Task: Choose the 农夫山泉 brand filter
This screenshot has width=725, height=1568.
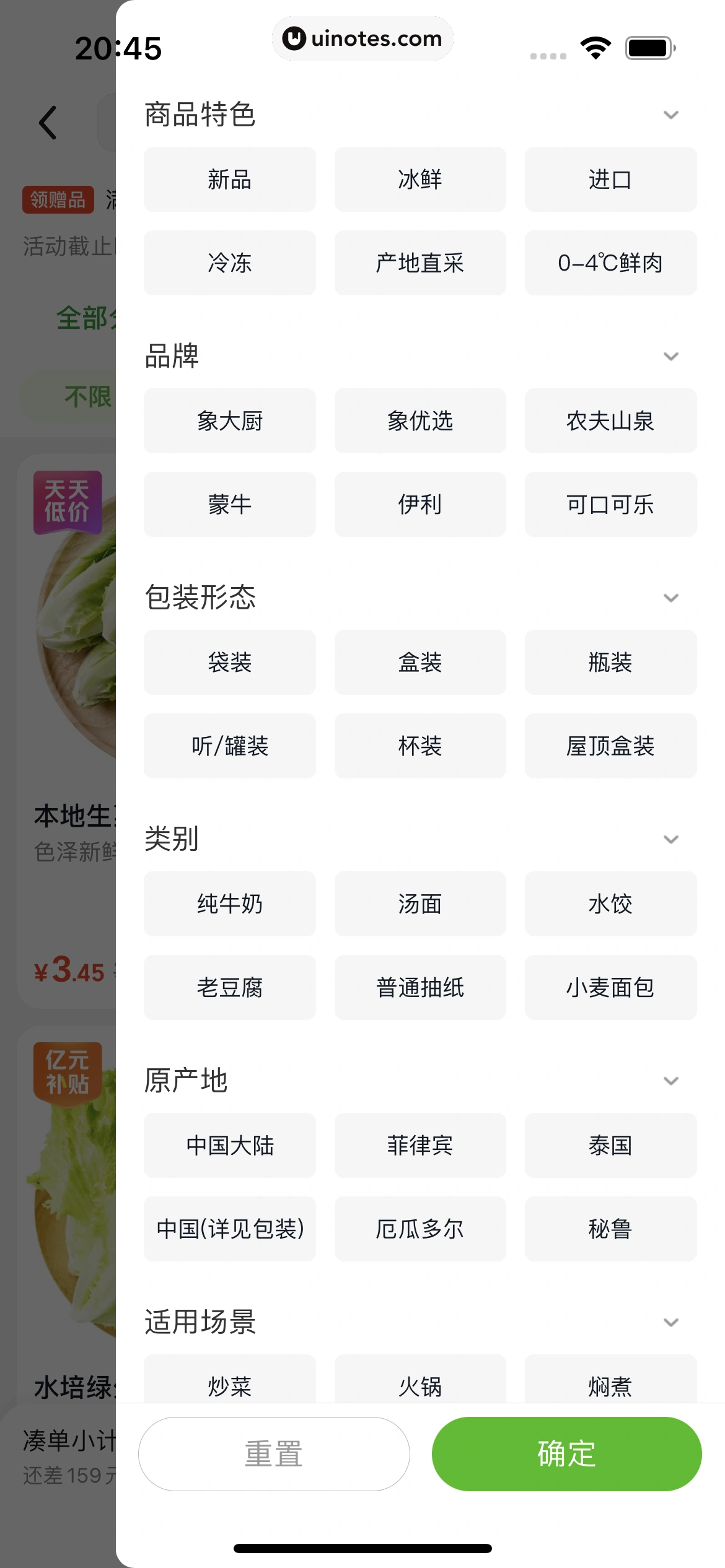Action: tap(610, 420)
